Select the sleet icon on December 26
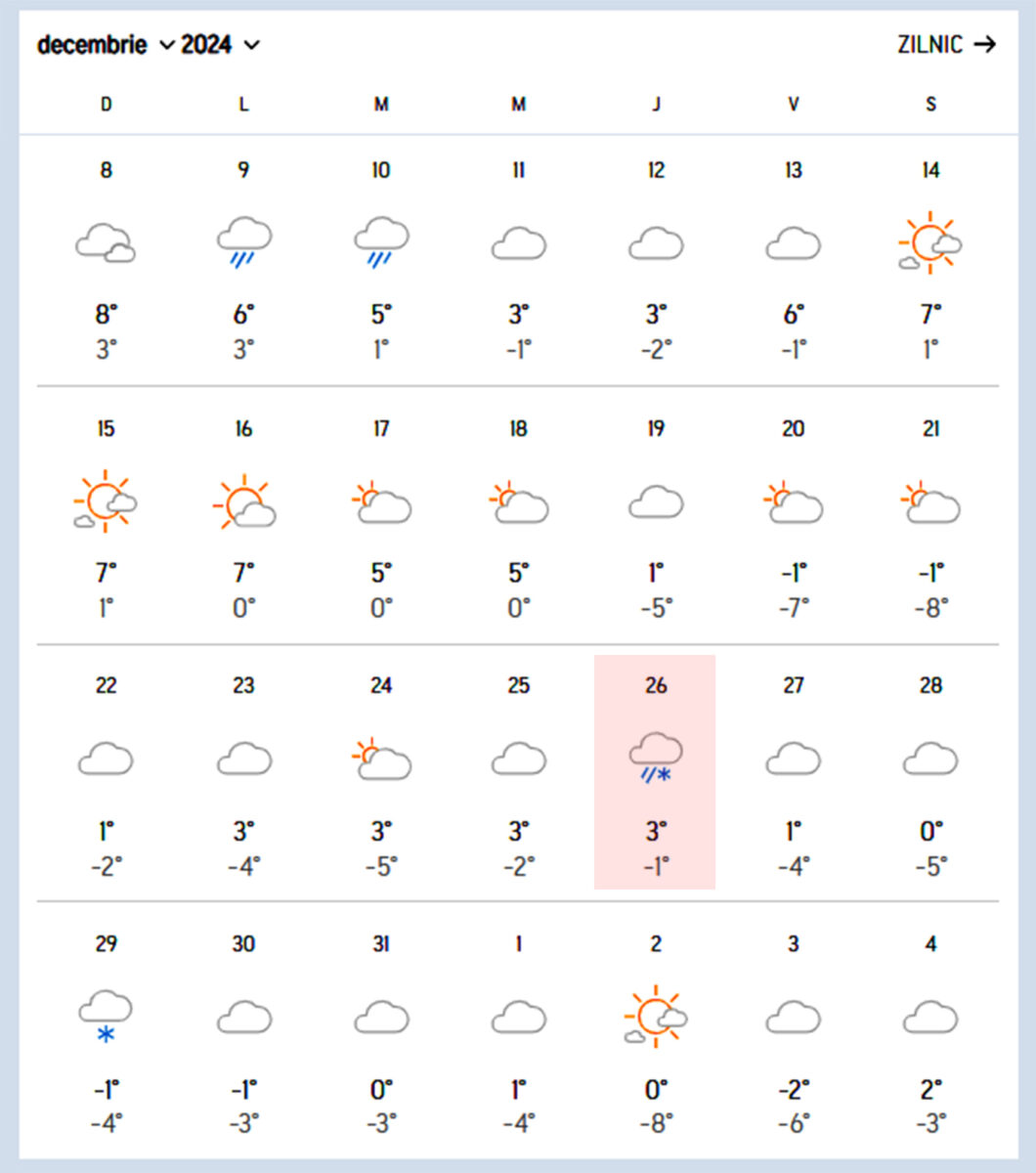1036x1173 pixels. click(656, 758)
